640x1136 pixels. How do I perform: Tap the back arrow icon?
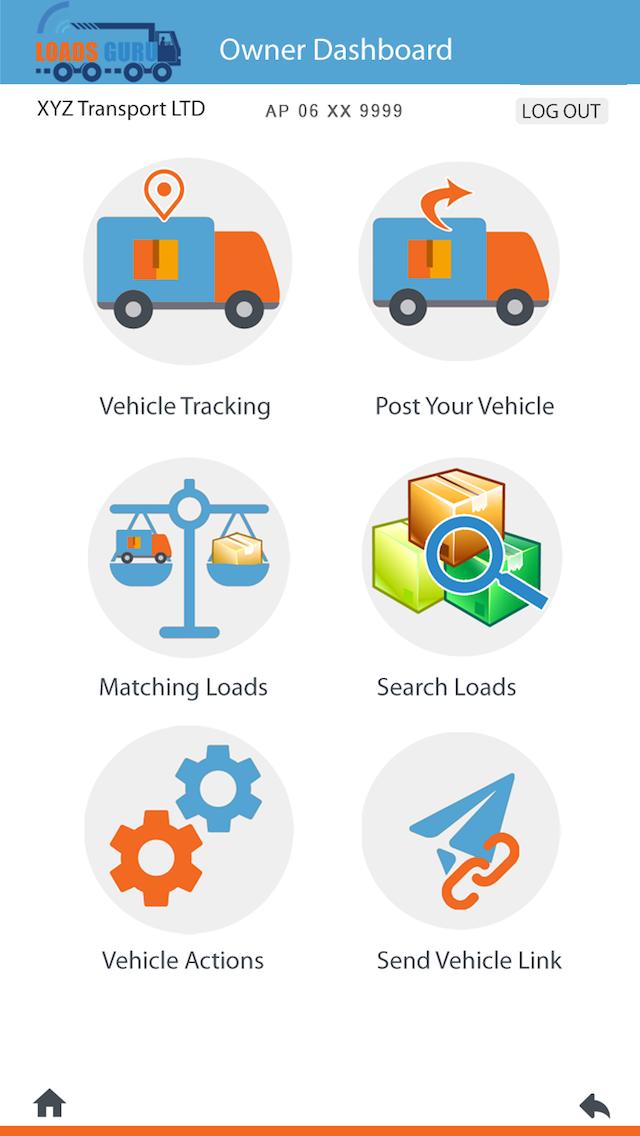tap(594, 1106)
